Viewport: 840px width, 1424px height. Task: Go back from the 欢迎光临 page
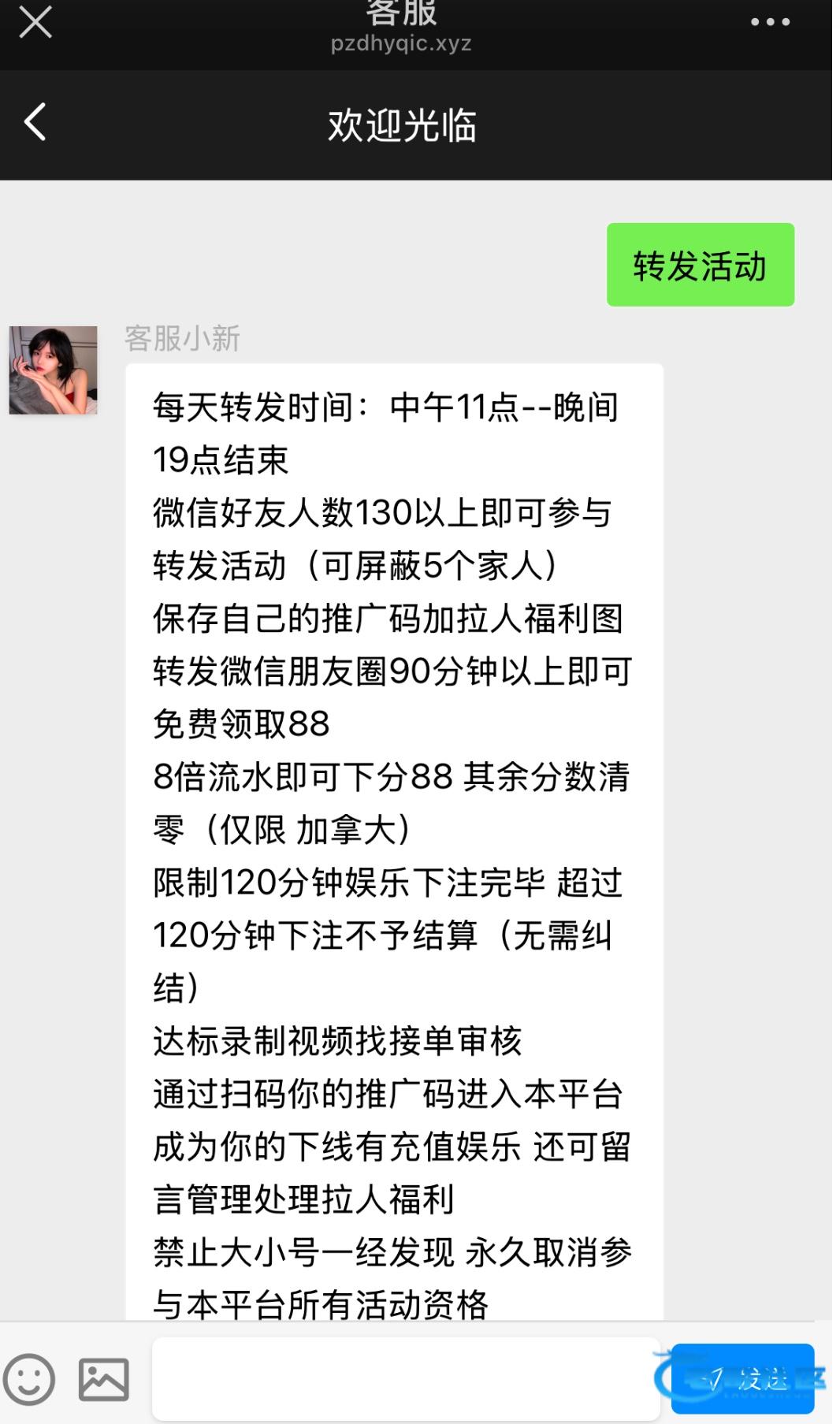[x=35, y=122]
